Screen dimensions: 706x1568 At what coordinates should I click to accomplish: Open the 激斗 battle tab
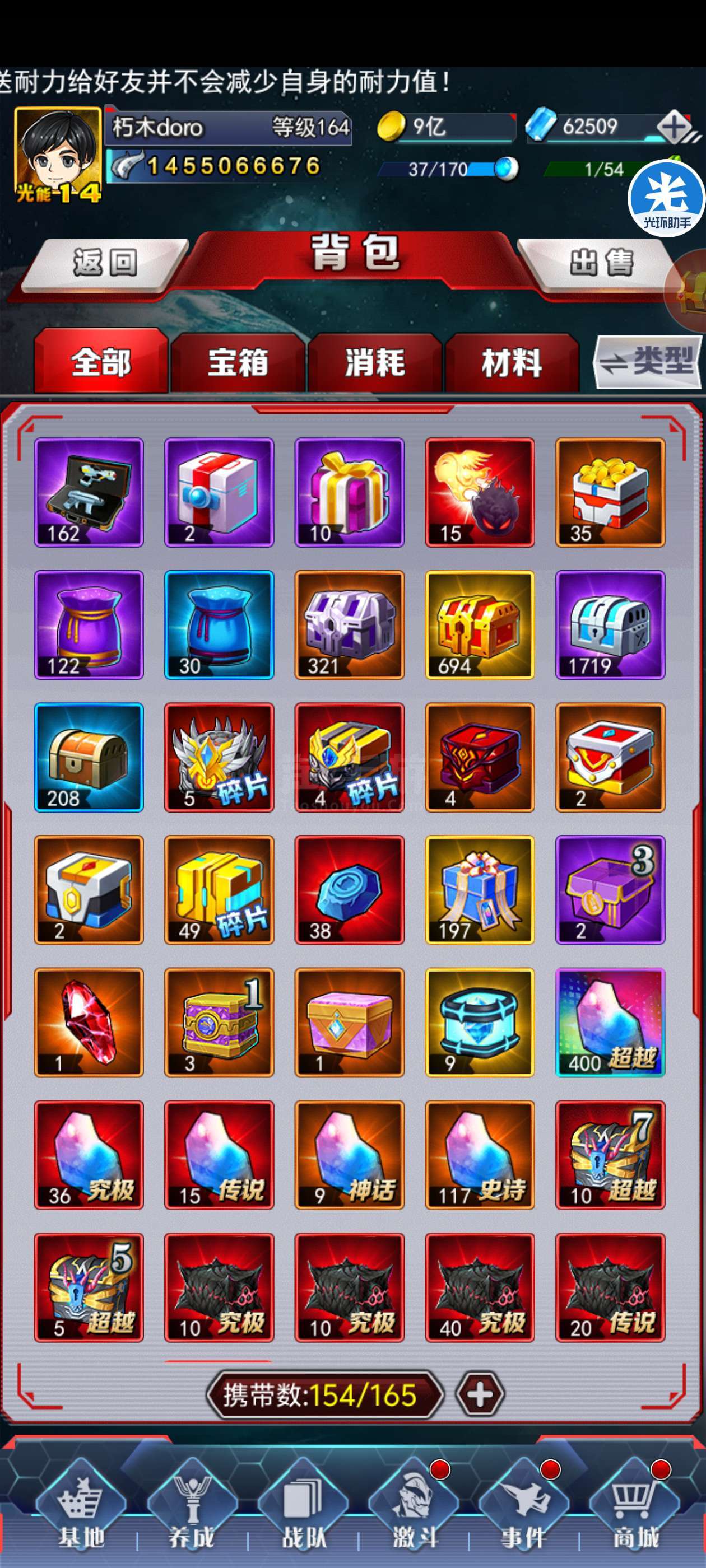pos(414,1510)
